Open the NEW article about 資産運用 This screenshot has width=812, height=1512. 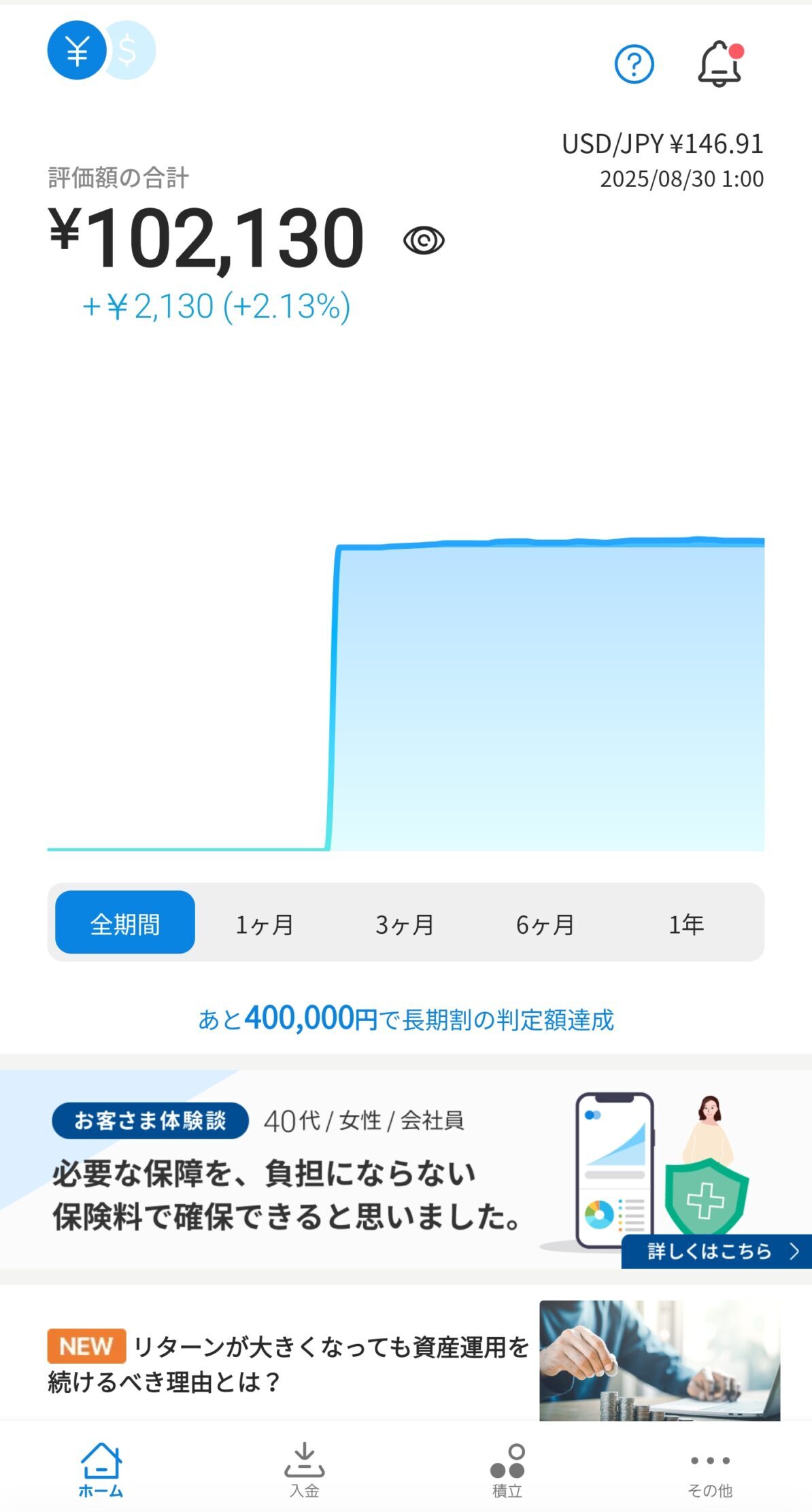[288, 1363]
